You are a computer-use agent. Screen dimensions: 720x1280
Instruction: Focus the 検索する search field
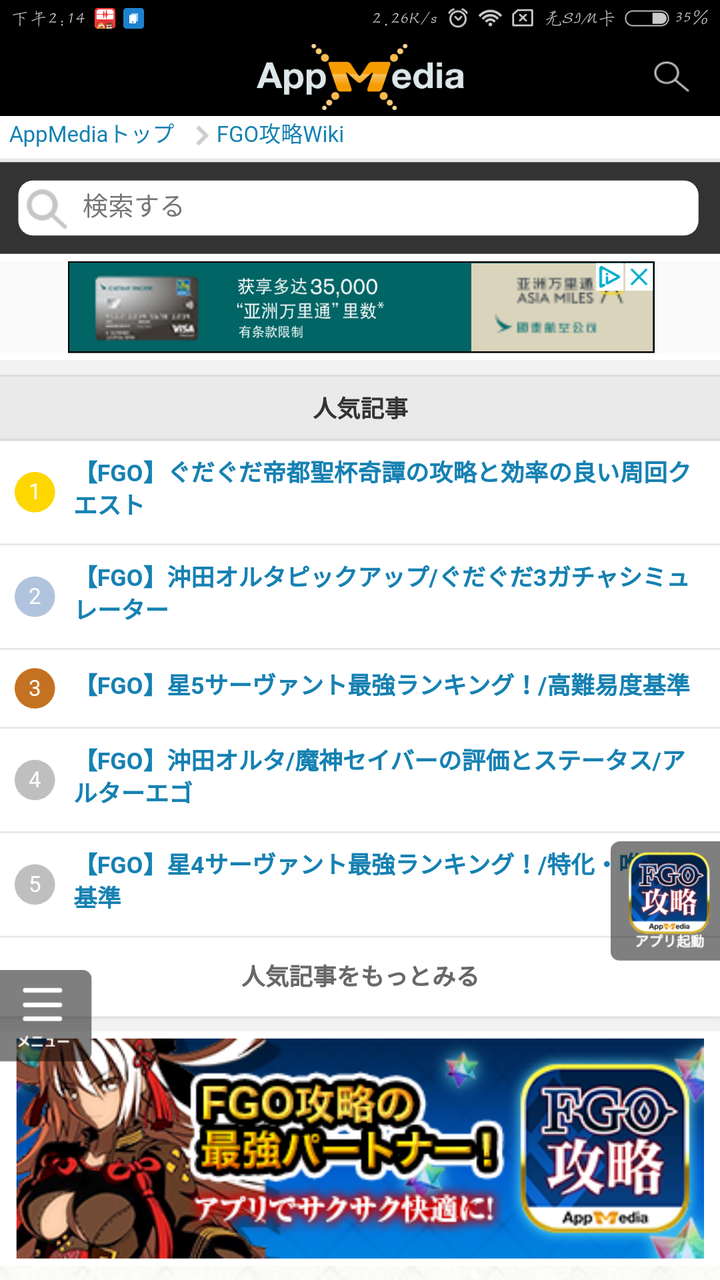(380, 207)
